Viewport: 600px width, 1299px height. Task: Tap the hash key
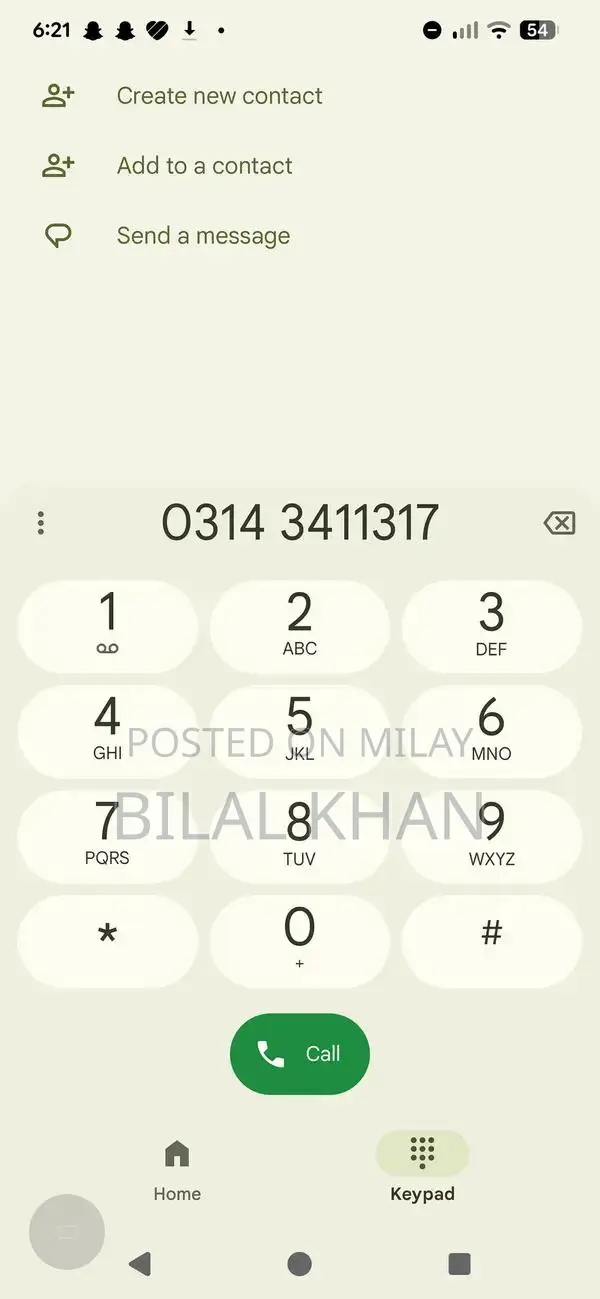click(491, 938)
